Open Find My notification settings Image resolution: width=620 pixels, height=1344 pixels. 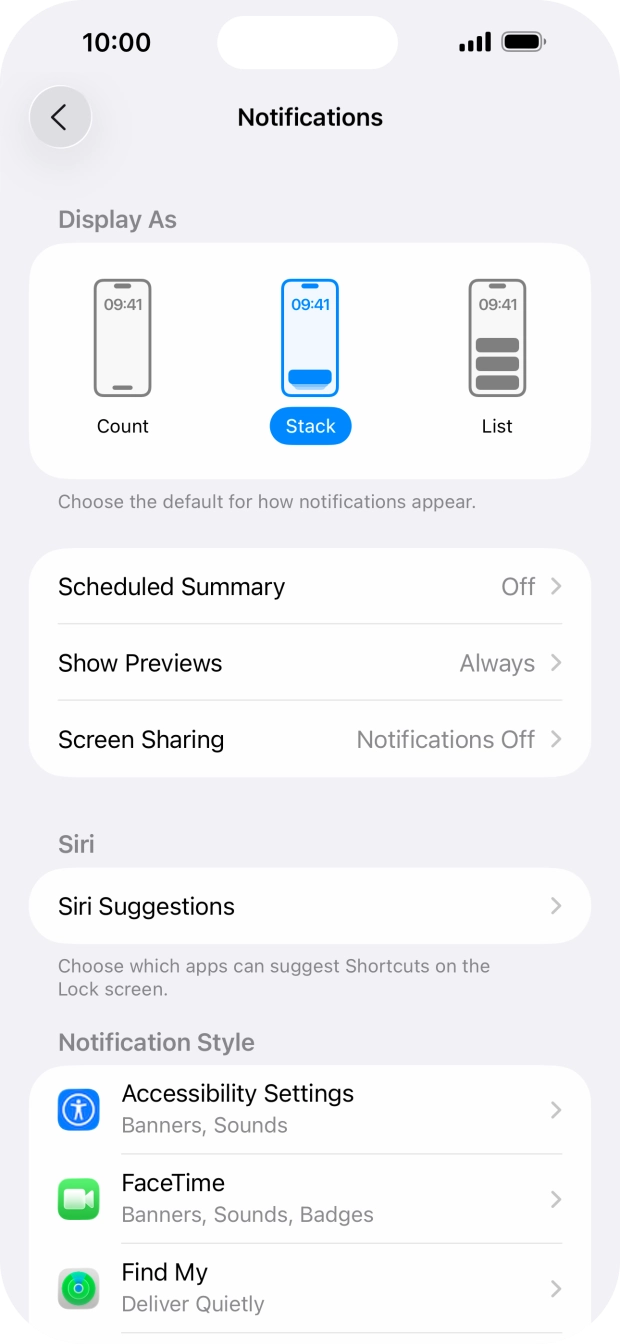coord(310,1287)
